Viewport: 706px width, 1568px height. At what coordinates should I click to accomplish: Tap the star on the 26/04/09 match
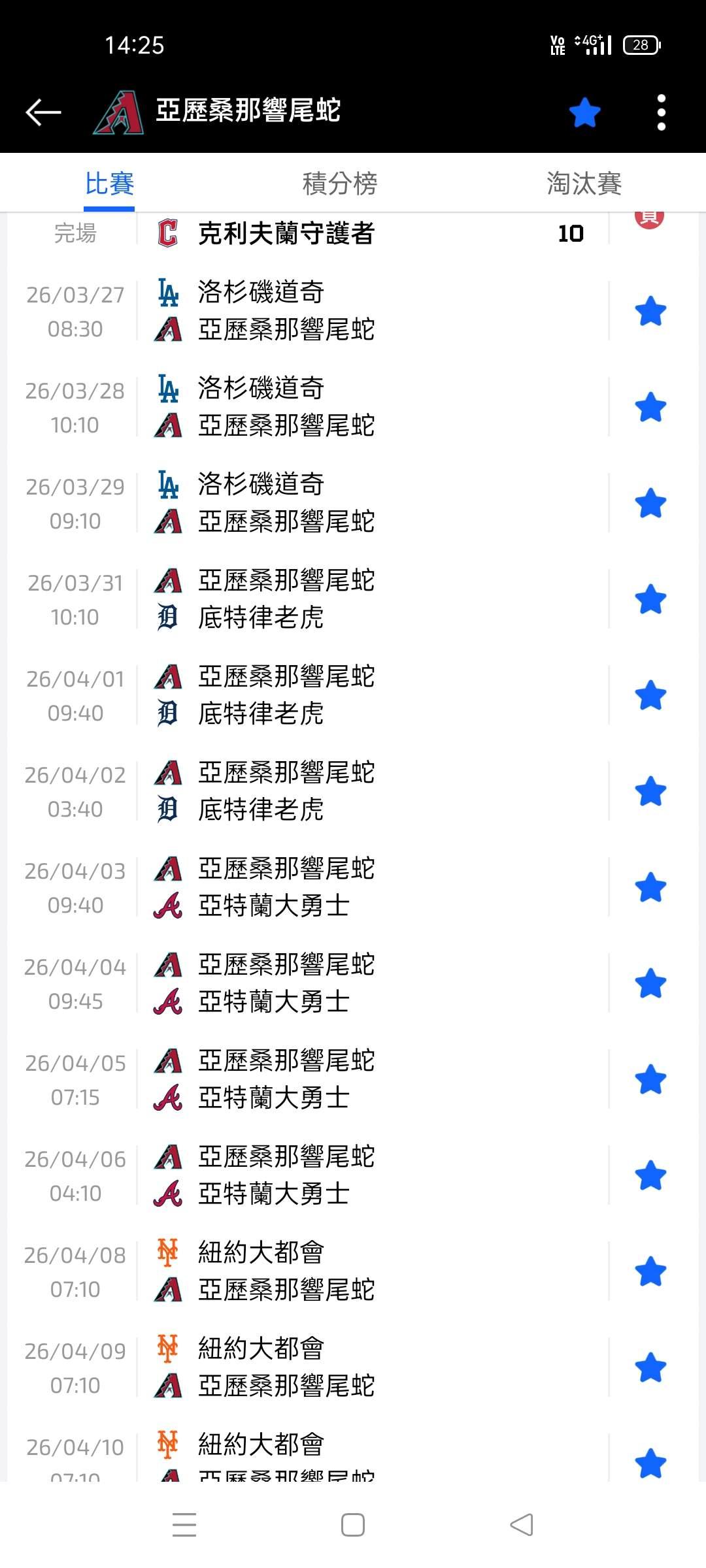(650, 1367)
